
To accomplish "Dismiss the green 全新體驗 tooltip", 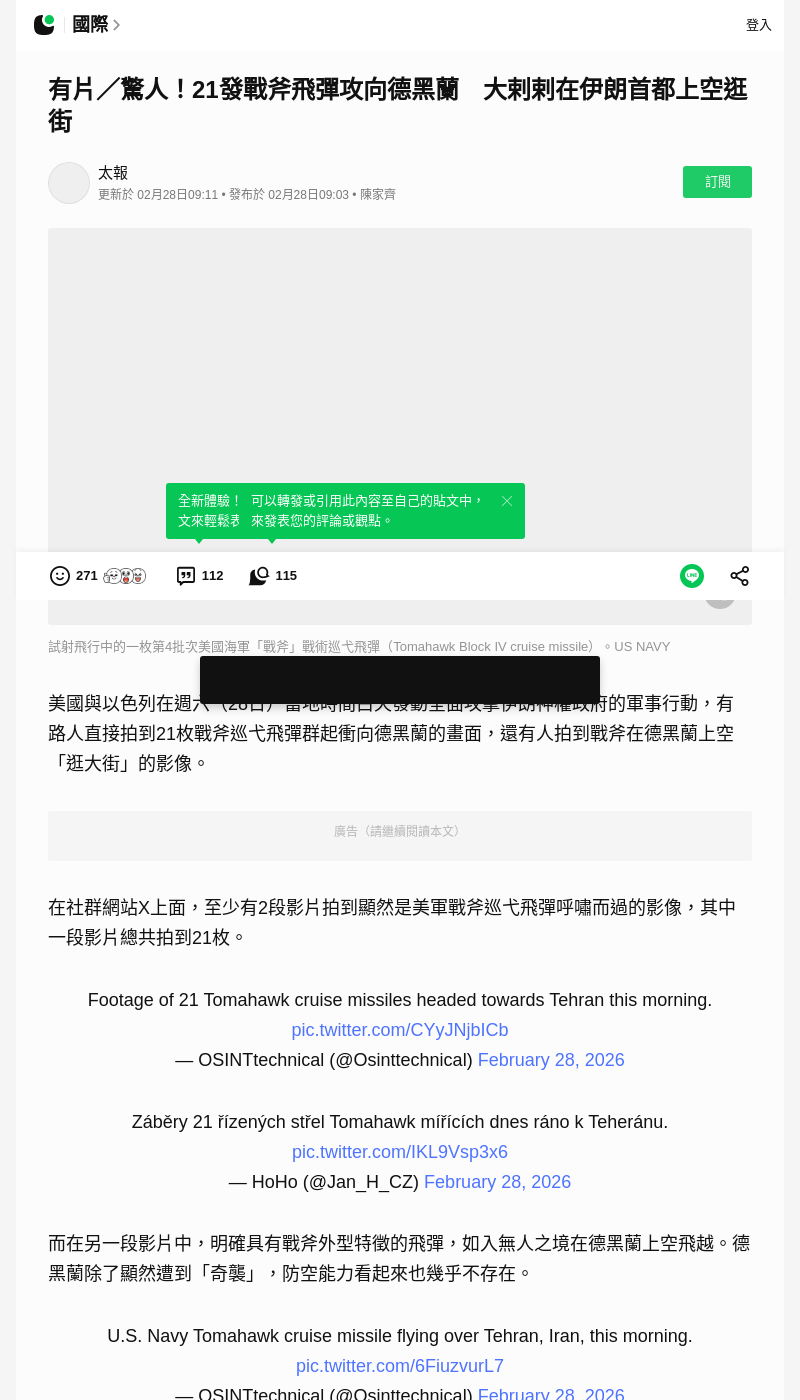I will click(x=507, y=501).
